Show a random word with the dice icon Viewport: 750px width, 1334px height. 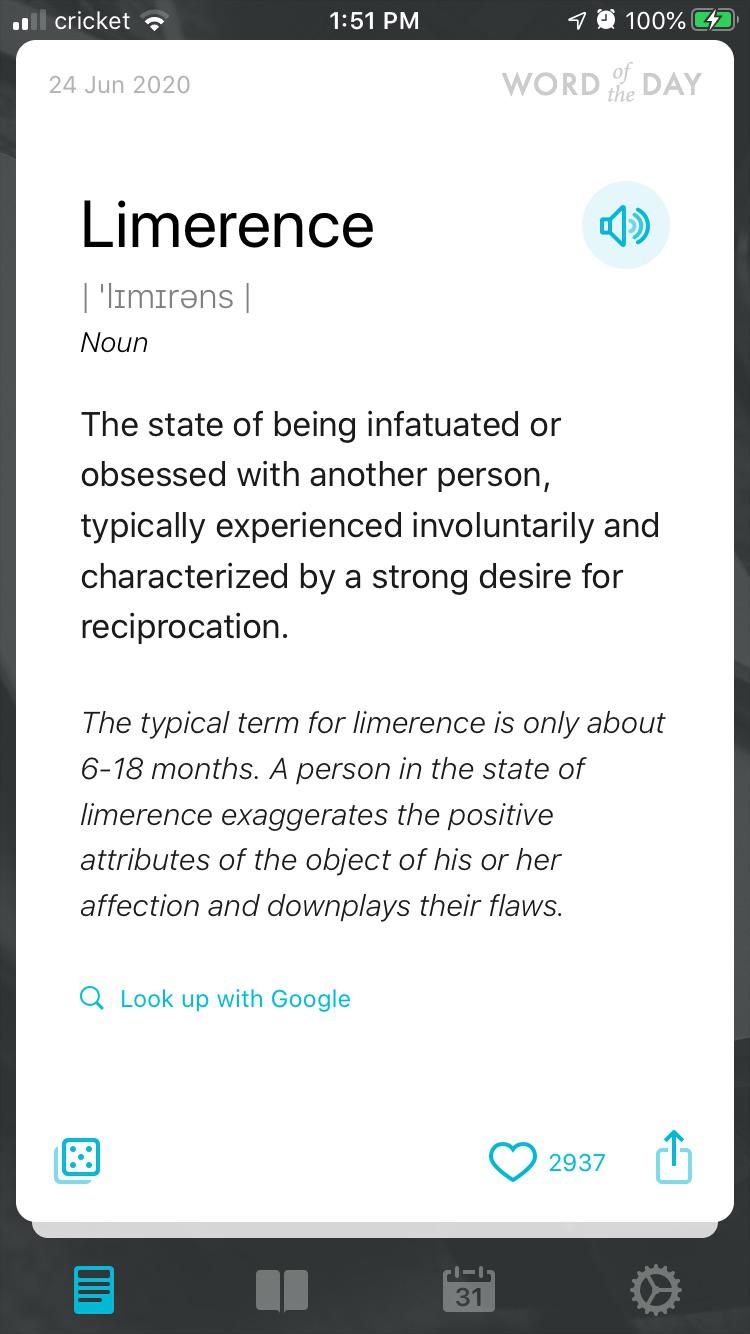(77, 1160)
